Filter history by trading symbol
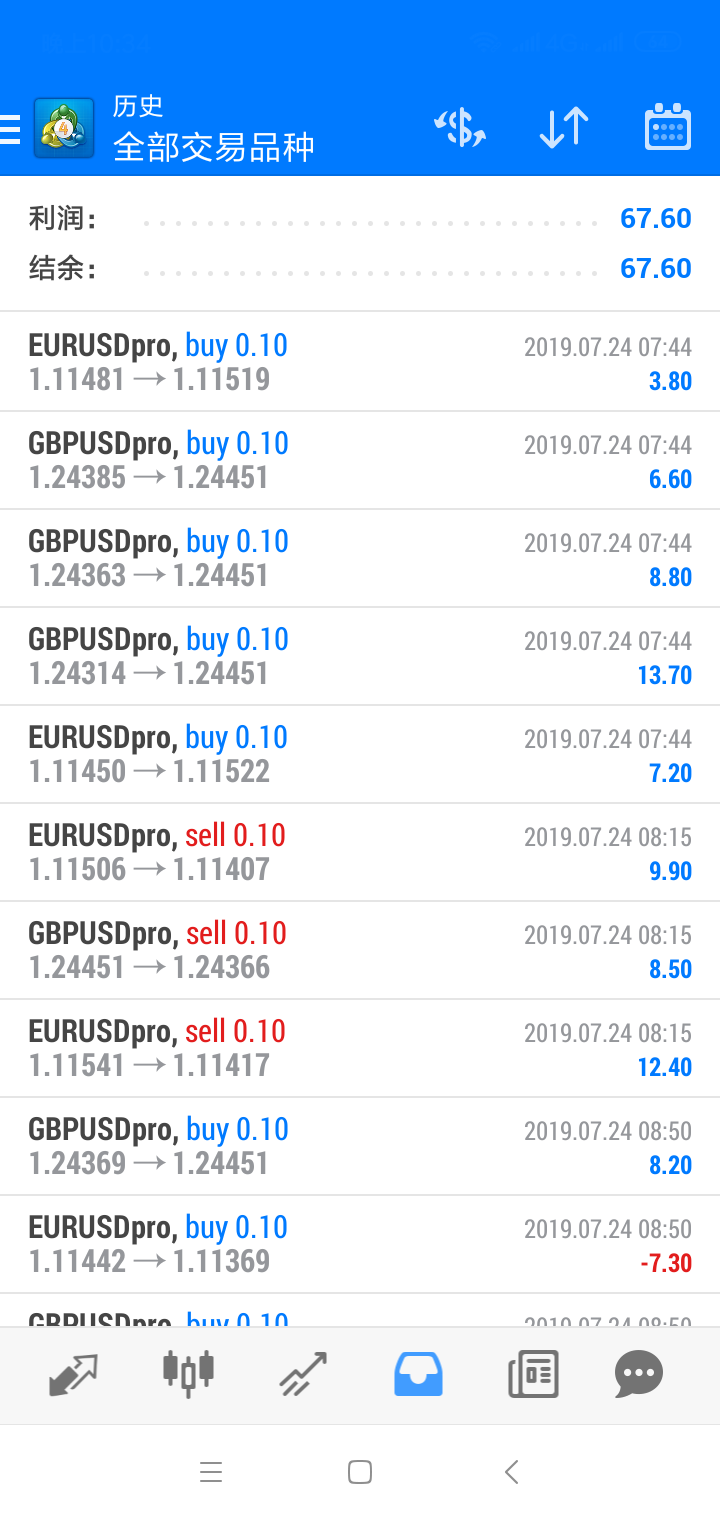 point(460,128)
